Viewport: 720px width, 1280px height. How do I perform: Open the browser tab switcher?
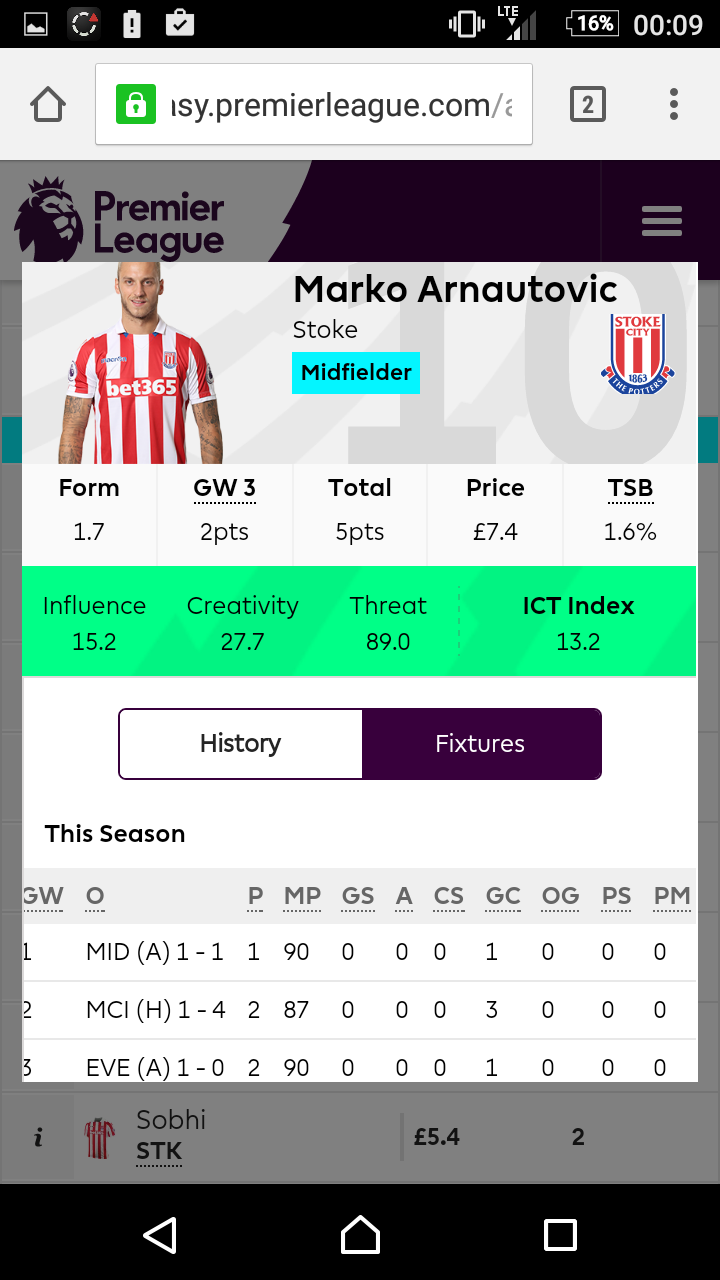click(x=588, y=104)
